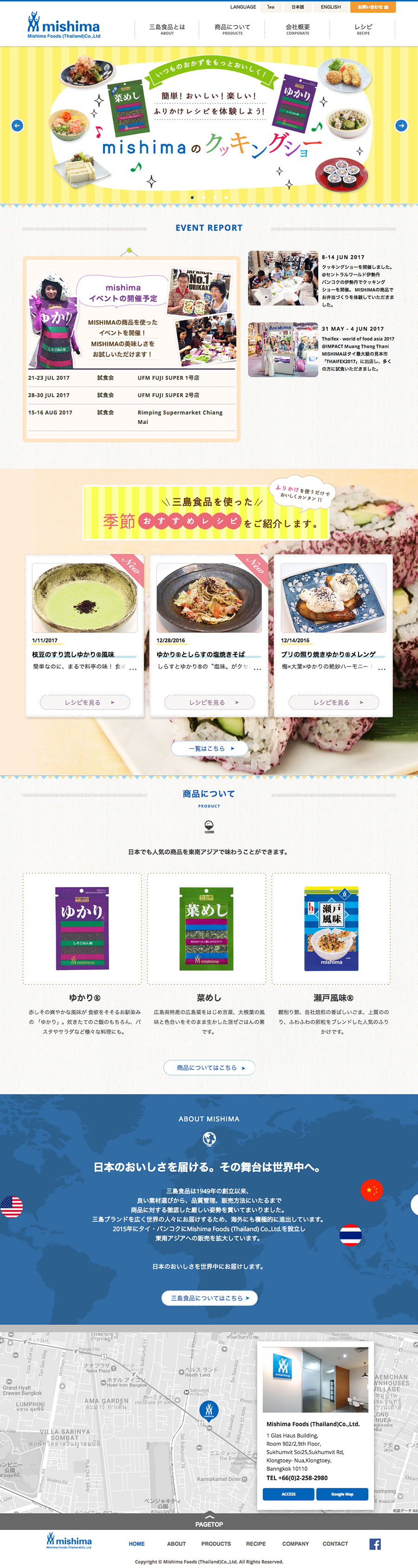This screenshot has width=418, height=1568.
Task: Open the orange お問い合わせ contact button
Action: click(372, 7)
